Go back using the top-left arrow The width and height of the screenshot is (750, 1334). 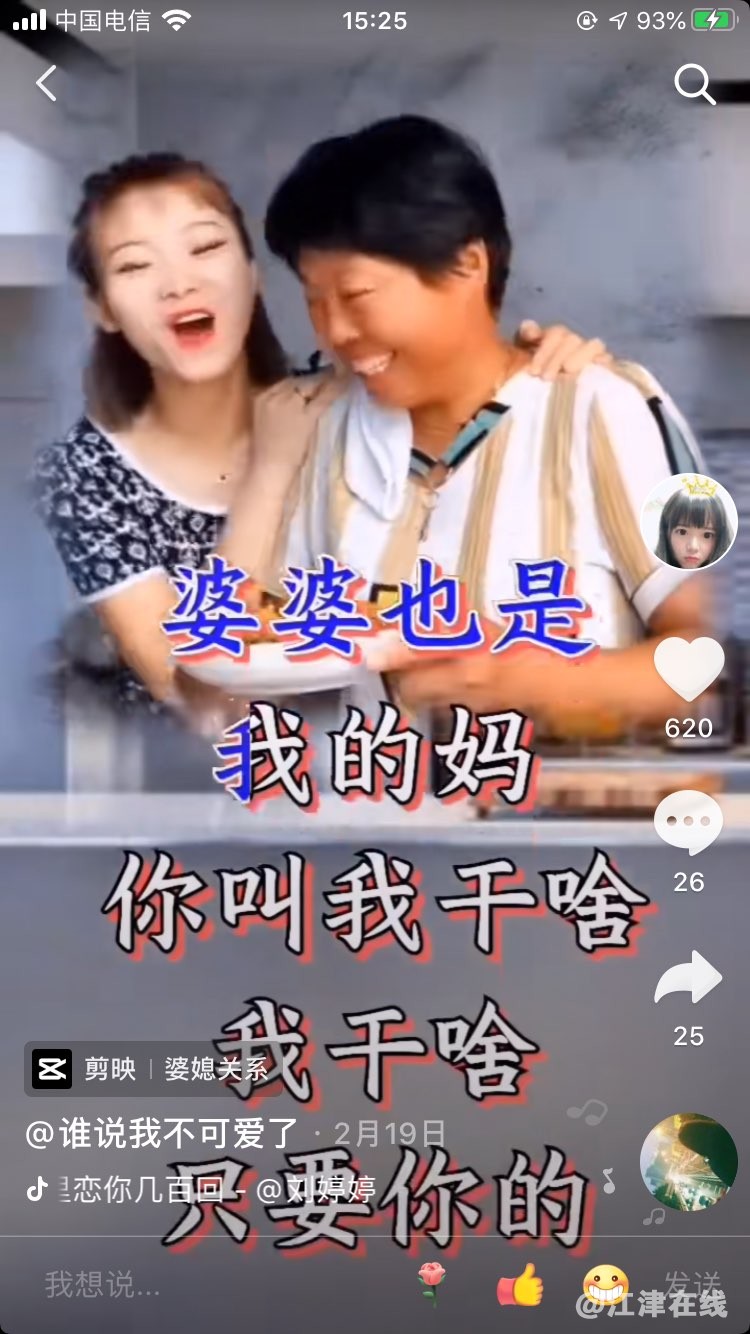click(46, 83)
